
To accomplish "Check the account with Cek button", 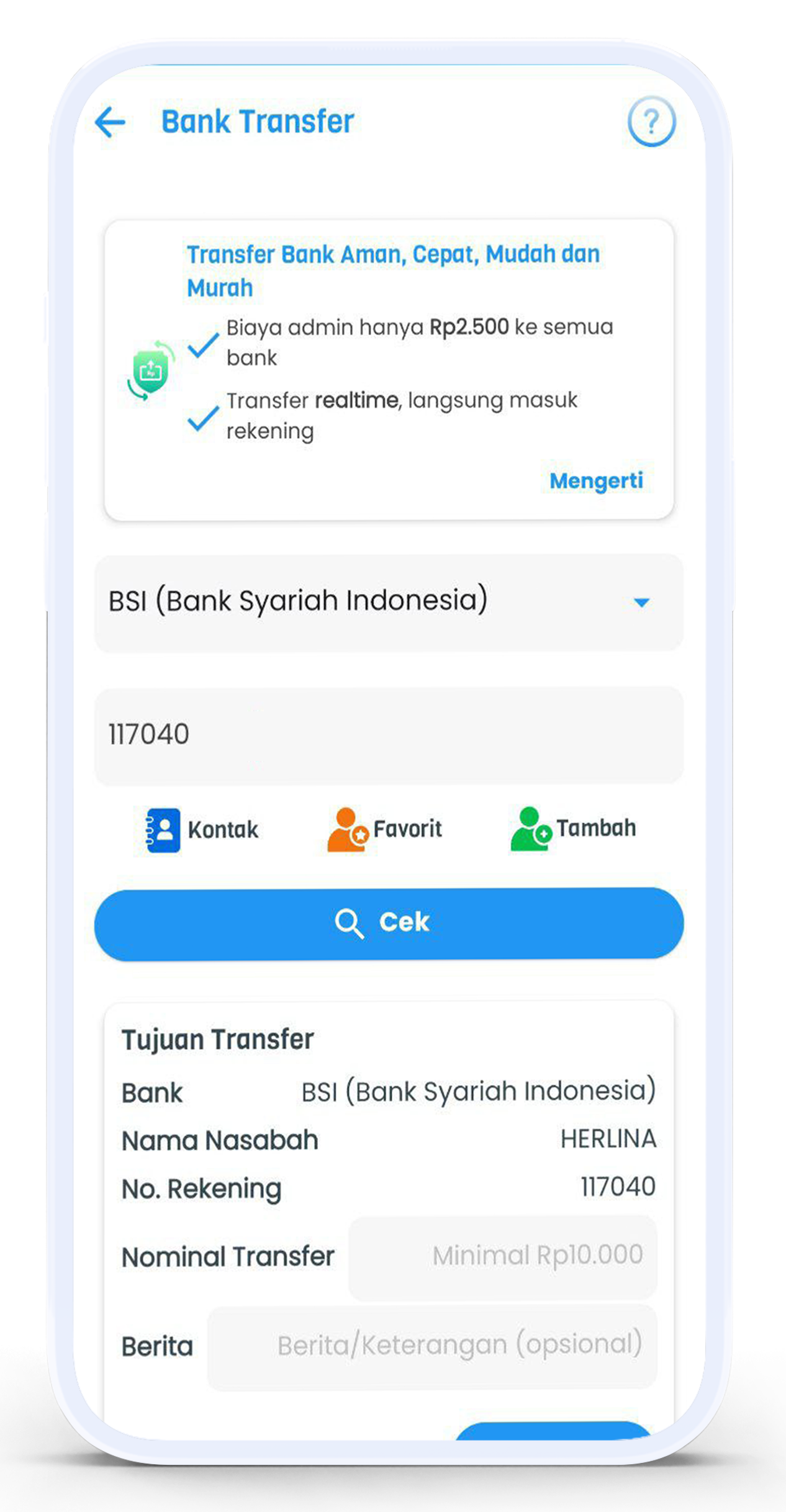I will pyautogui.click(x=389, y=923).
